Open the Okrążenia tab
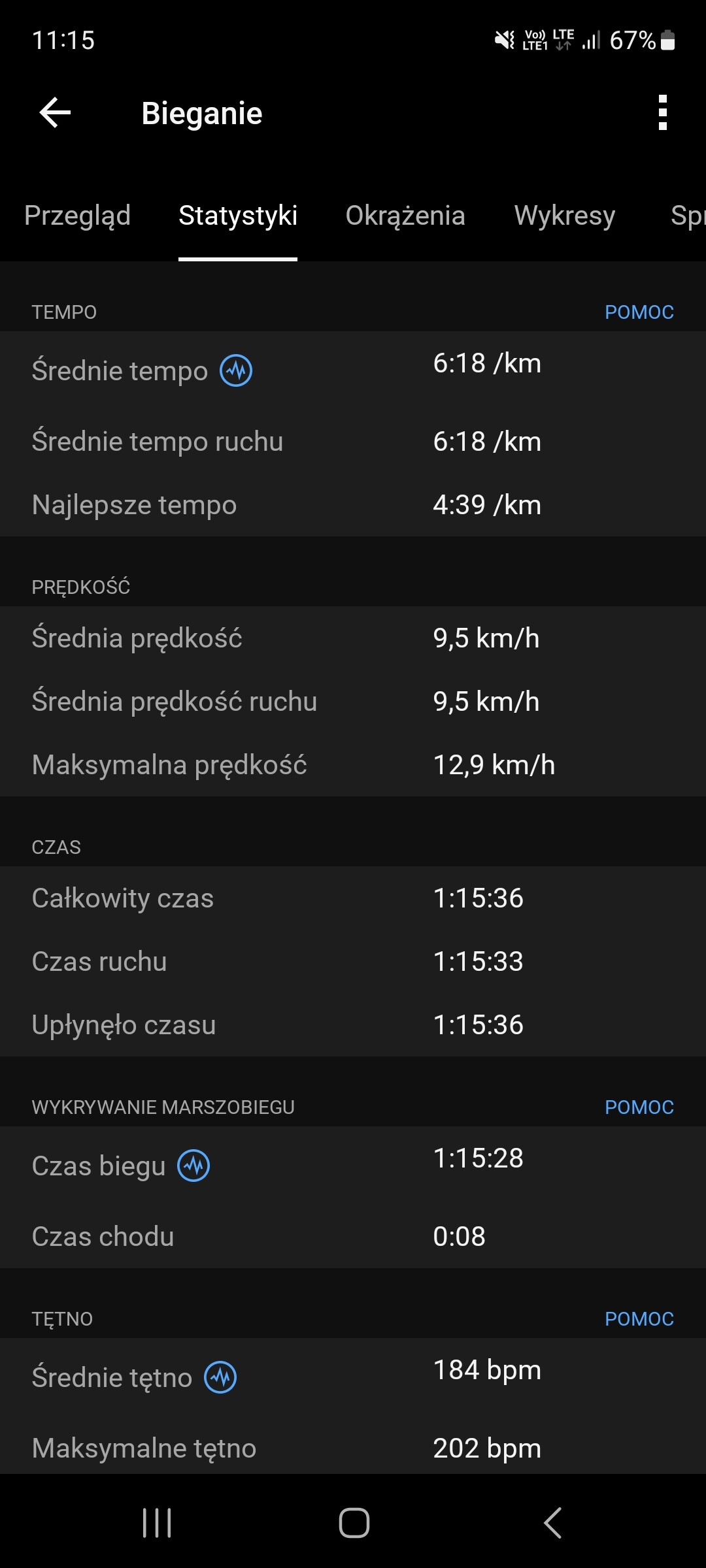Image resolution: width=706 pixels, height=1568 pixels. [405, 216]
